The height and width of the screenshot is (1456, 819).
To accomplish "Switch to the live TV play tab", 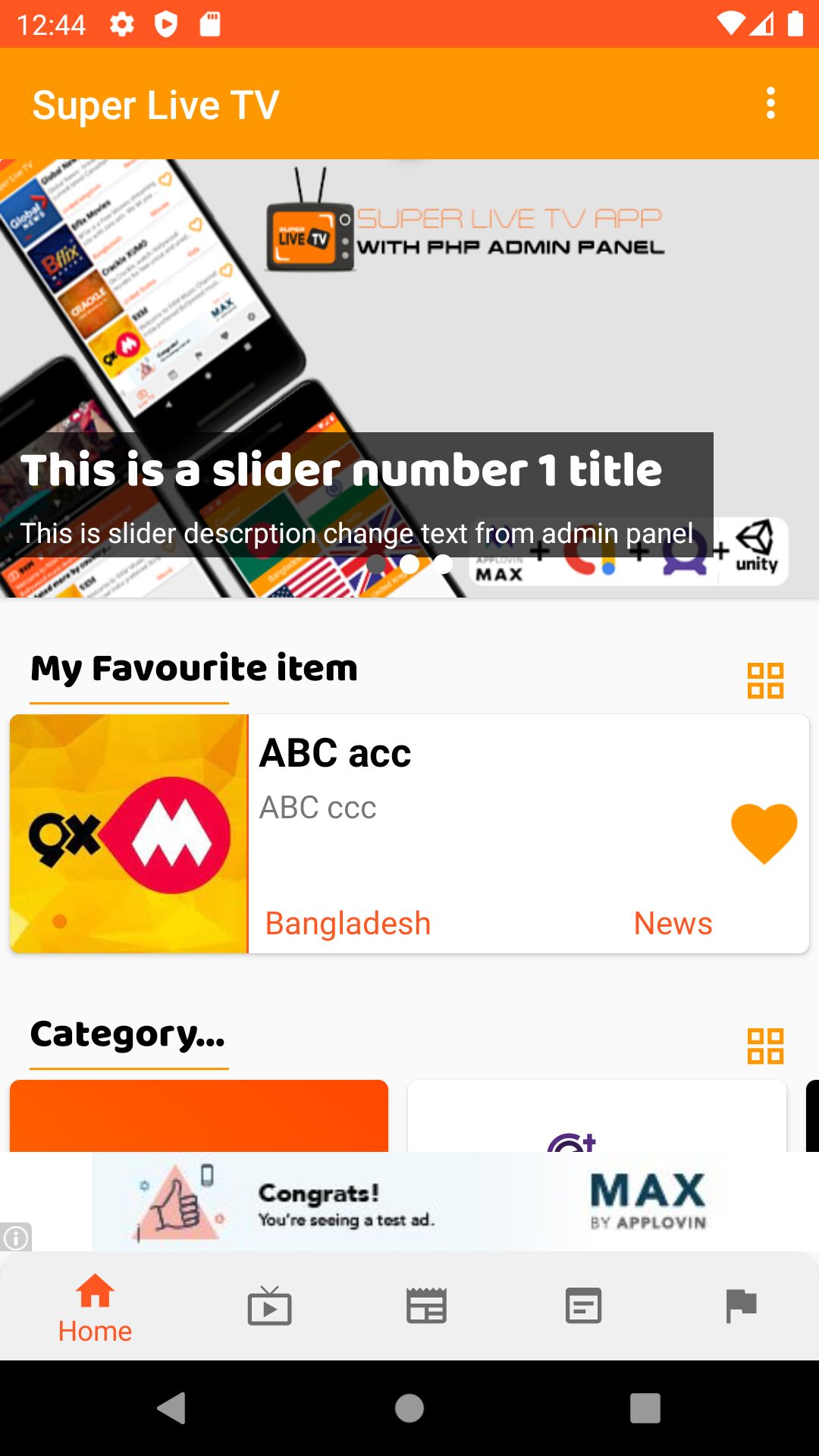I will (x=269, y=1306).
